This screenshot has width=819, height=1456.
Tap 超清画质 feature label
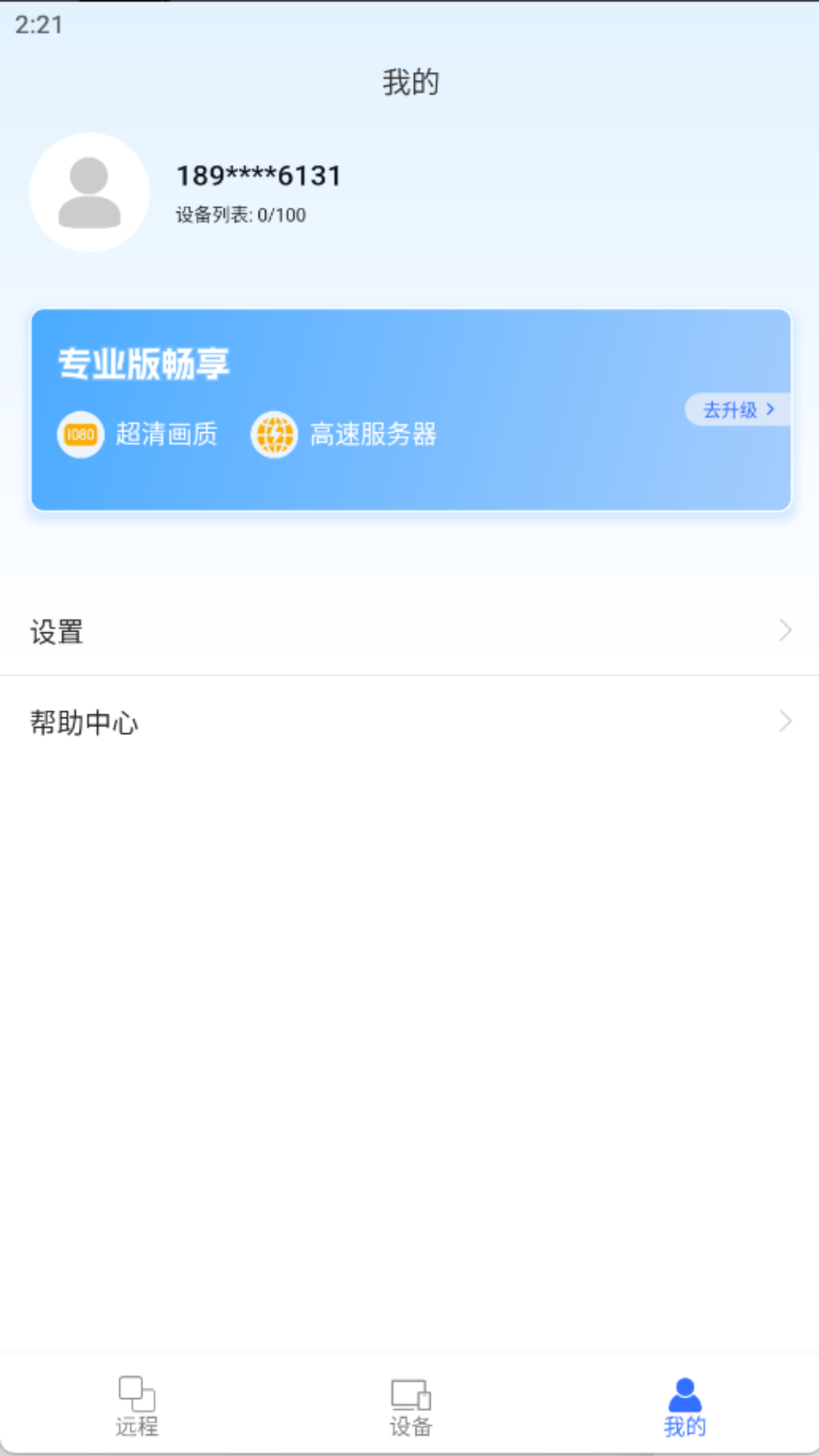[167, 434]
